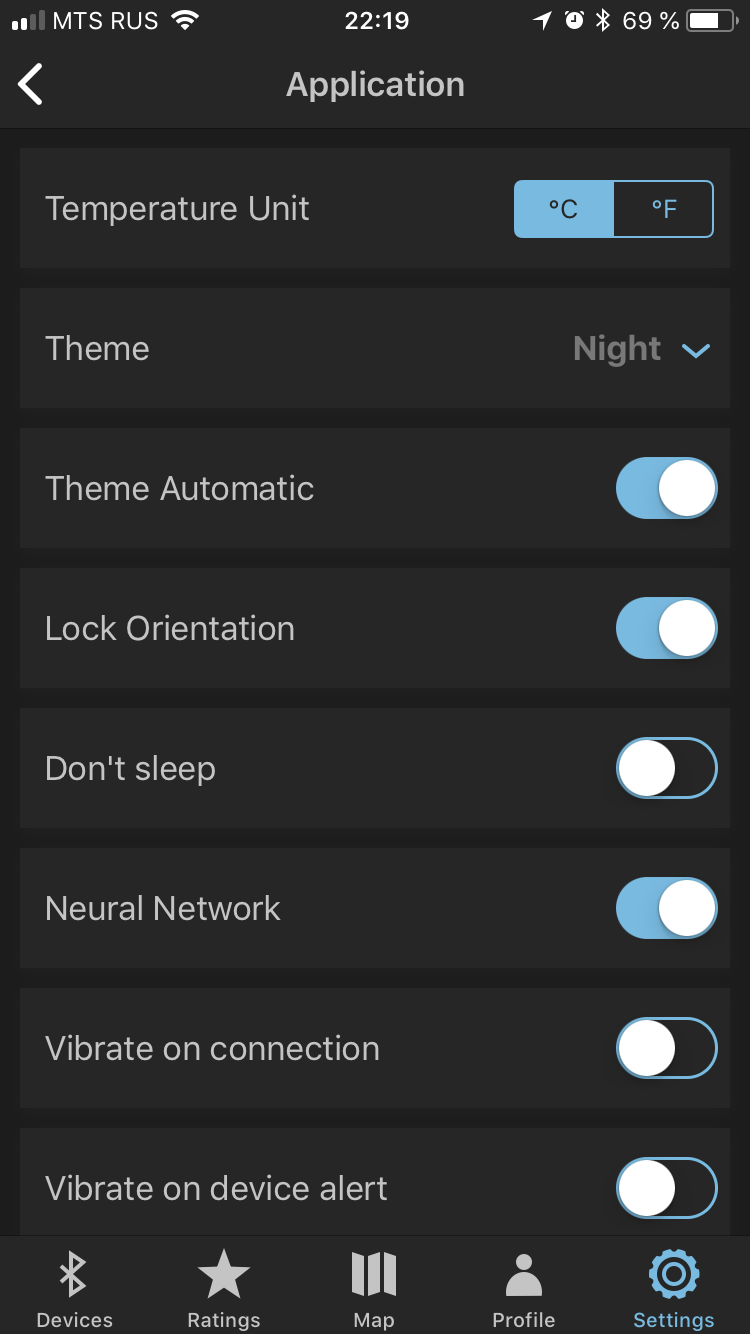Screen dimensions: 750x1334
Task: Turn on Vibrate on connection
Action: [666, 1048]
